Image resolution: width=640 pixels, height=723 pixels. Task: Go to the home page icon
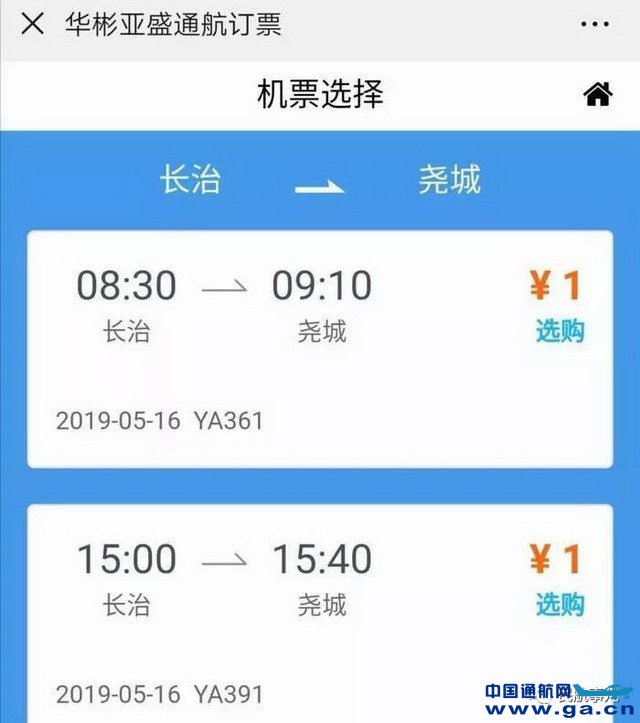(598, 95)
